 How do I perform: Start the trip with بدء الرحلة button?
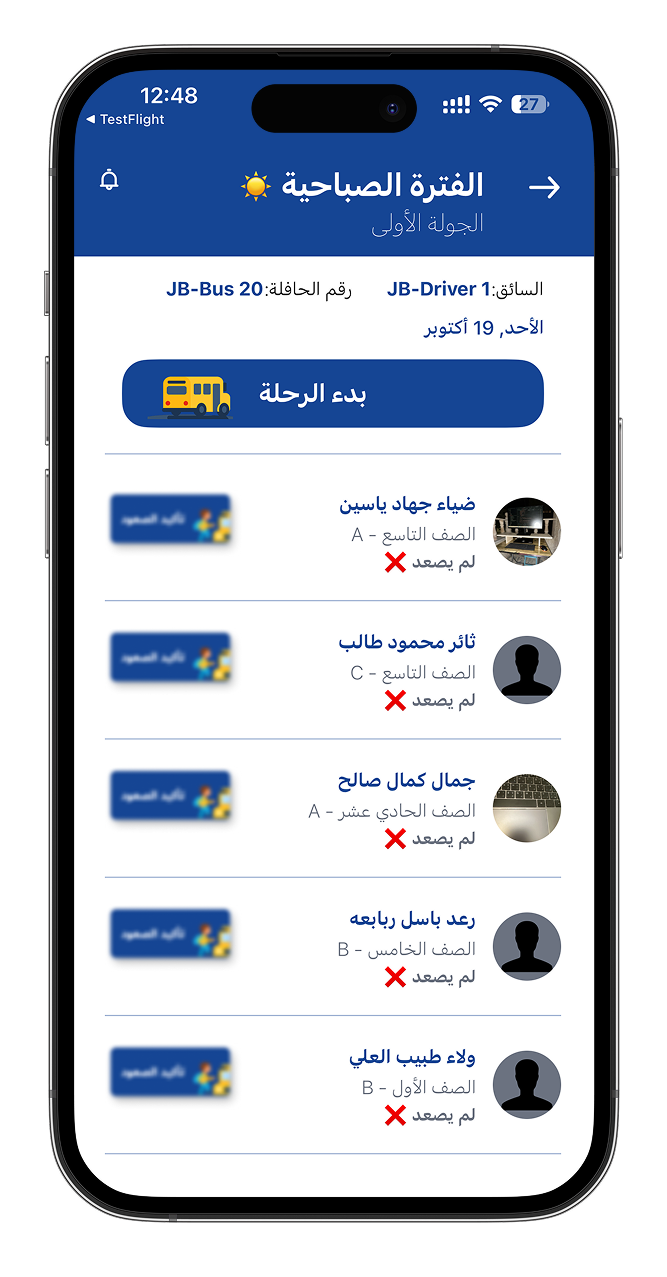(332, 394)
